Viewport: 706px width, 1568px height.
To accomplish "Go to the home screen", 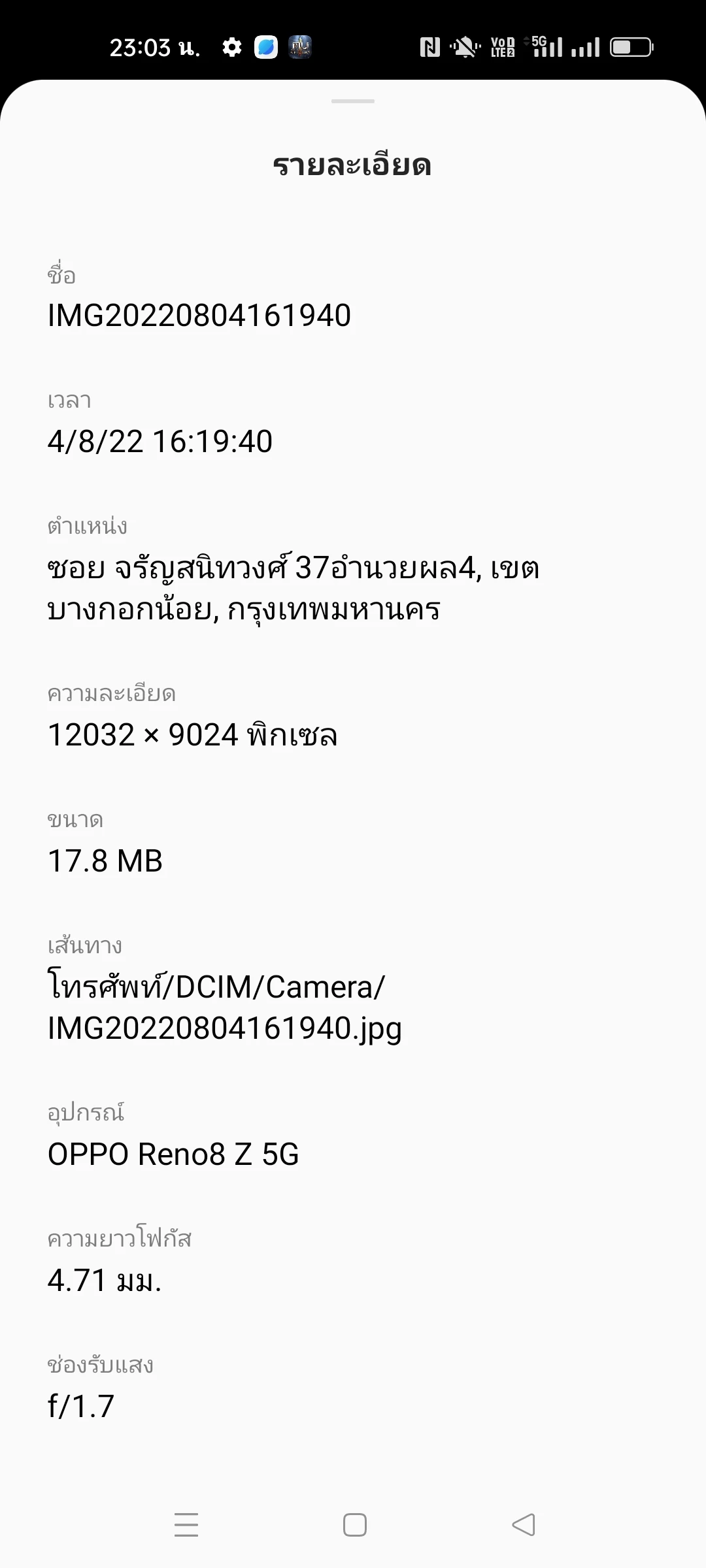I will (x=354, y=1525).
